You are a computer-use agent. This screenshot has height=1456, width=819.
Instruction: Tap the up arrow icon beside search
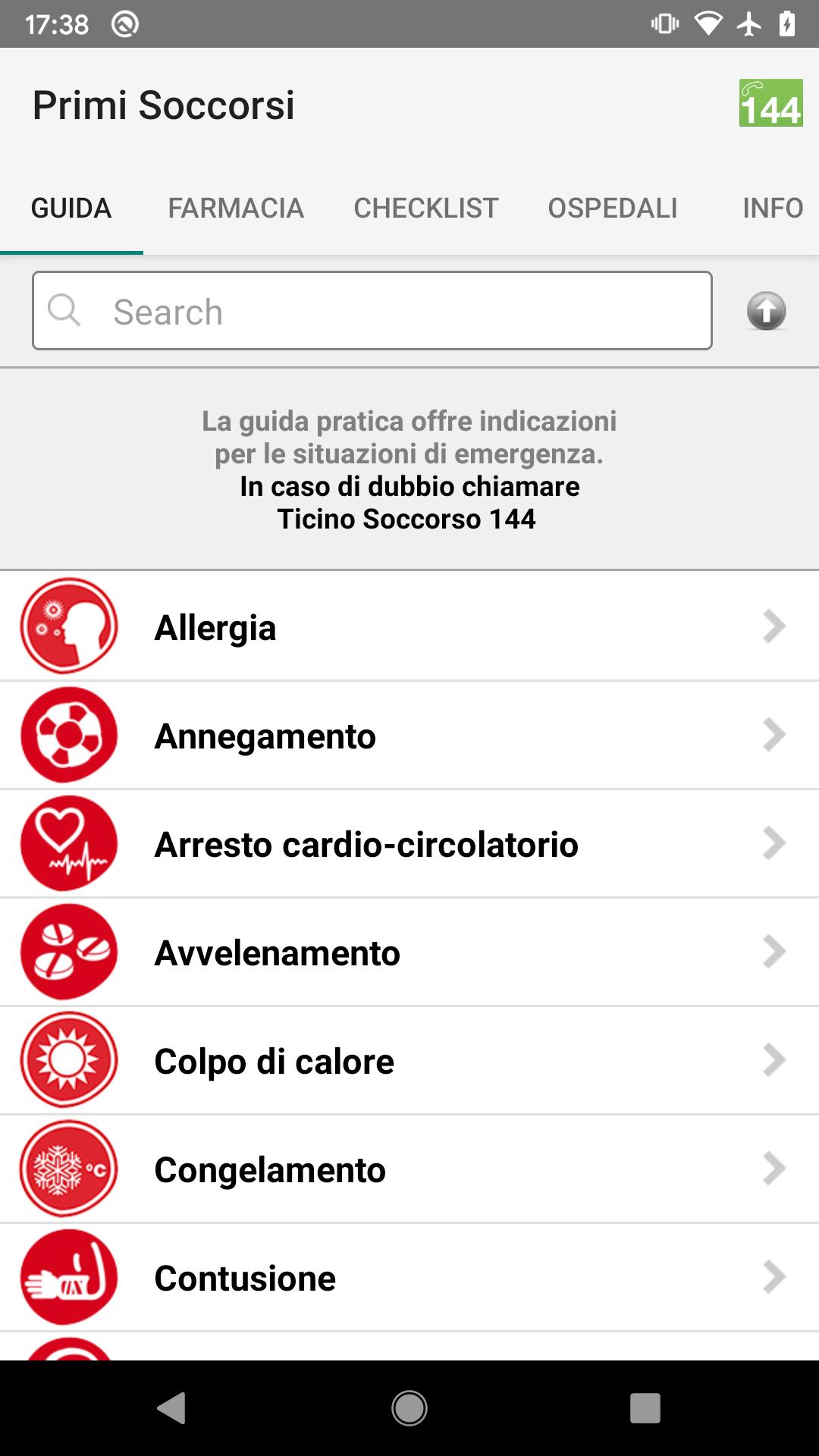tap(766, 311)
